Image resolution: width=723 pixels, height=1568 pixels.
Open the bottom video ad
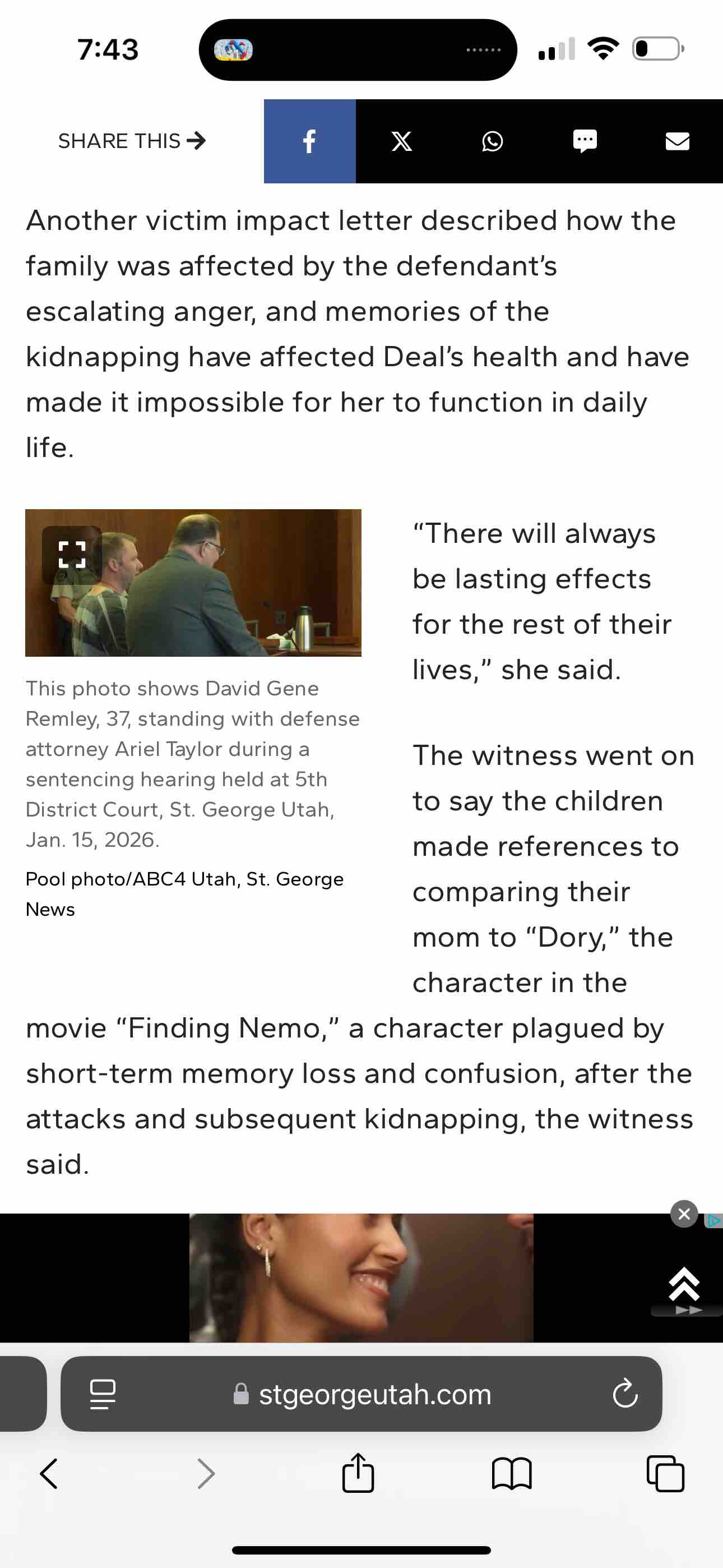click(x=360, y=1277)
